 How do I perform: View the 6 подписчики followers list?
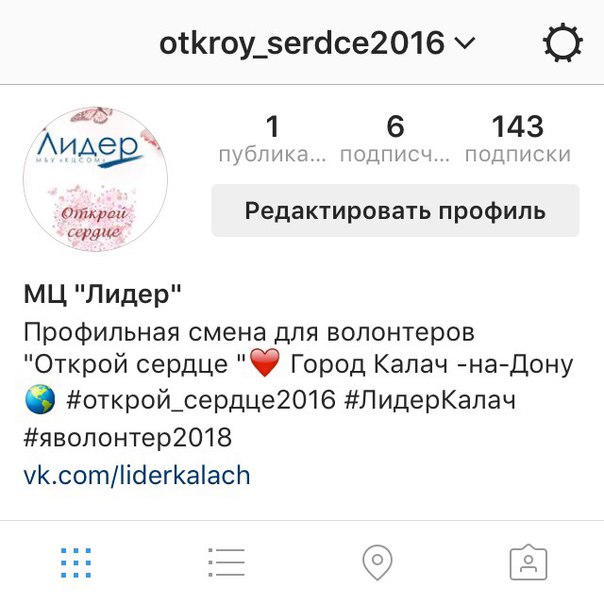(394, 140)
